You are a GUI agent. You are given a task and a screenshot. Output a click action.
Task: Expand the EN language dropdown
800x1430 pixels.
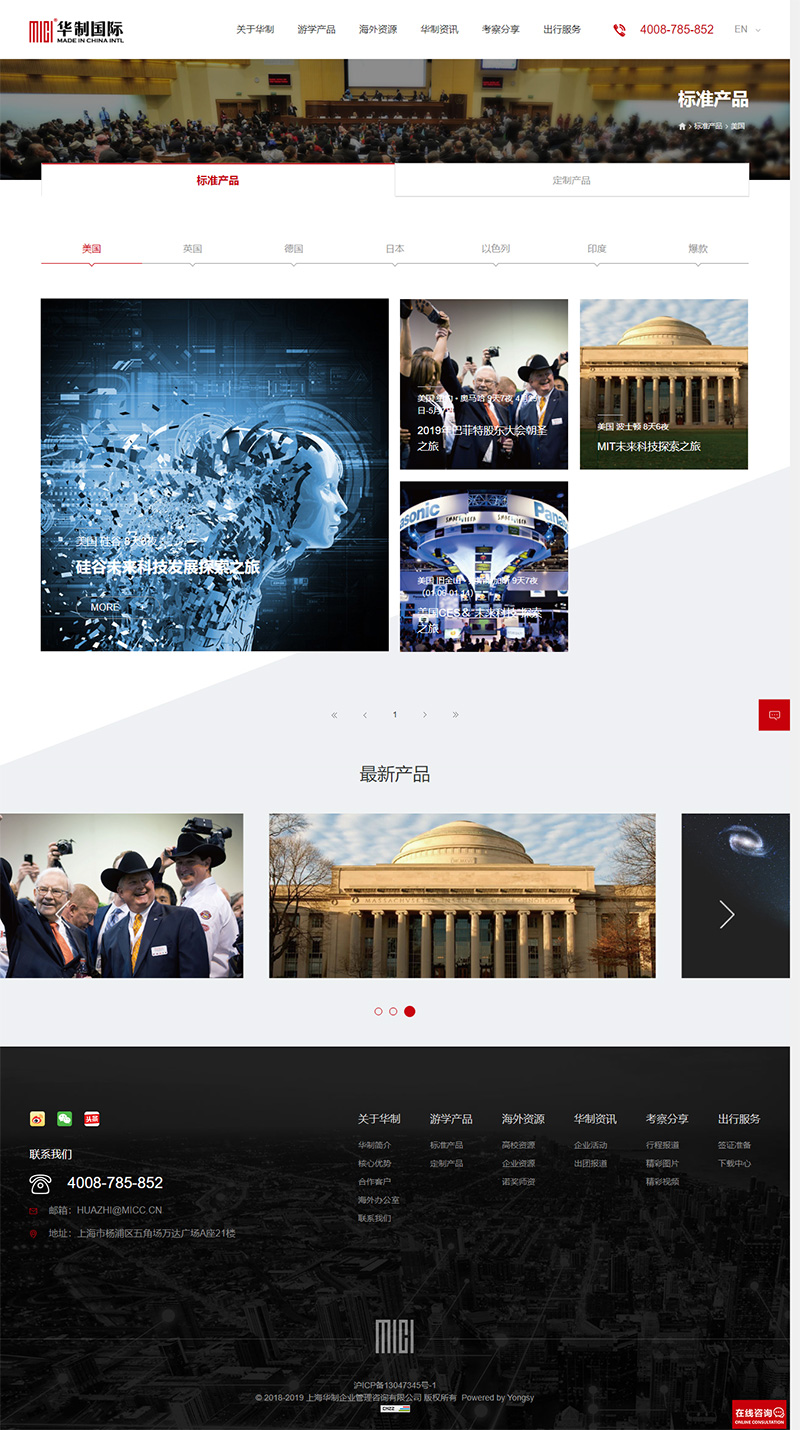tap(747, 30)
